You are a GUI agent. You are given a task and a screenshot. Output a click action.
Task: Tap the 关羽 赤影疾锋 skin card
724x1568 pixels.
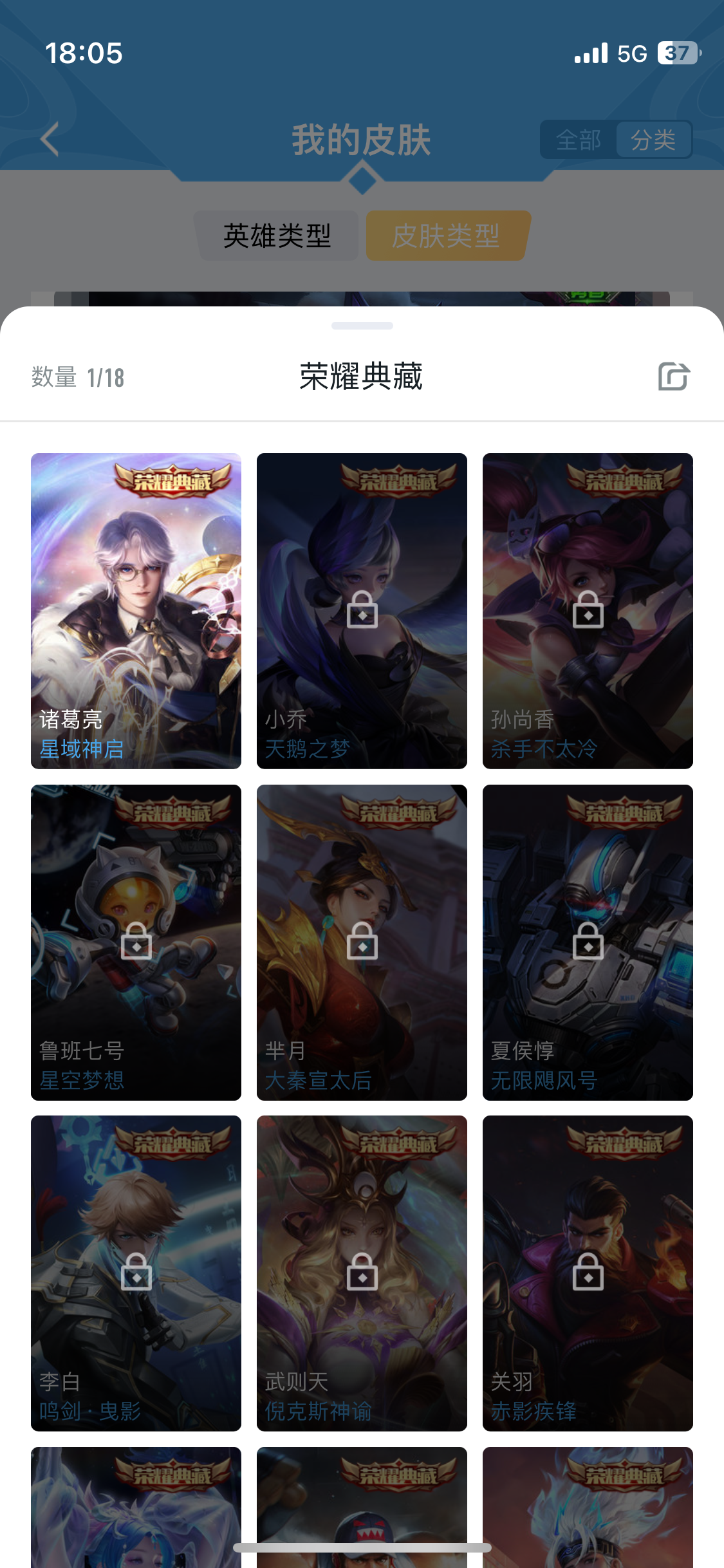(588, 1273)
